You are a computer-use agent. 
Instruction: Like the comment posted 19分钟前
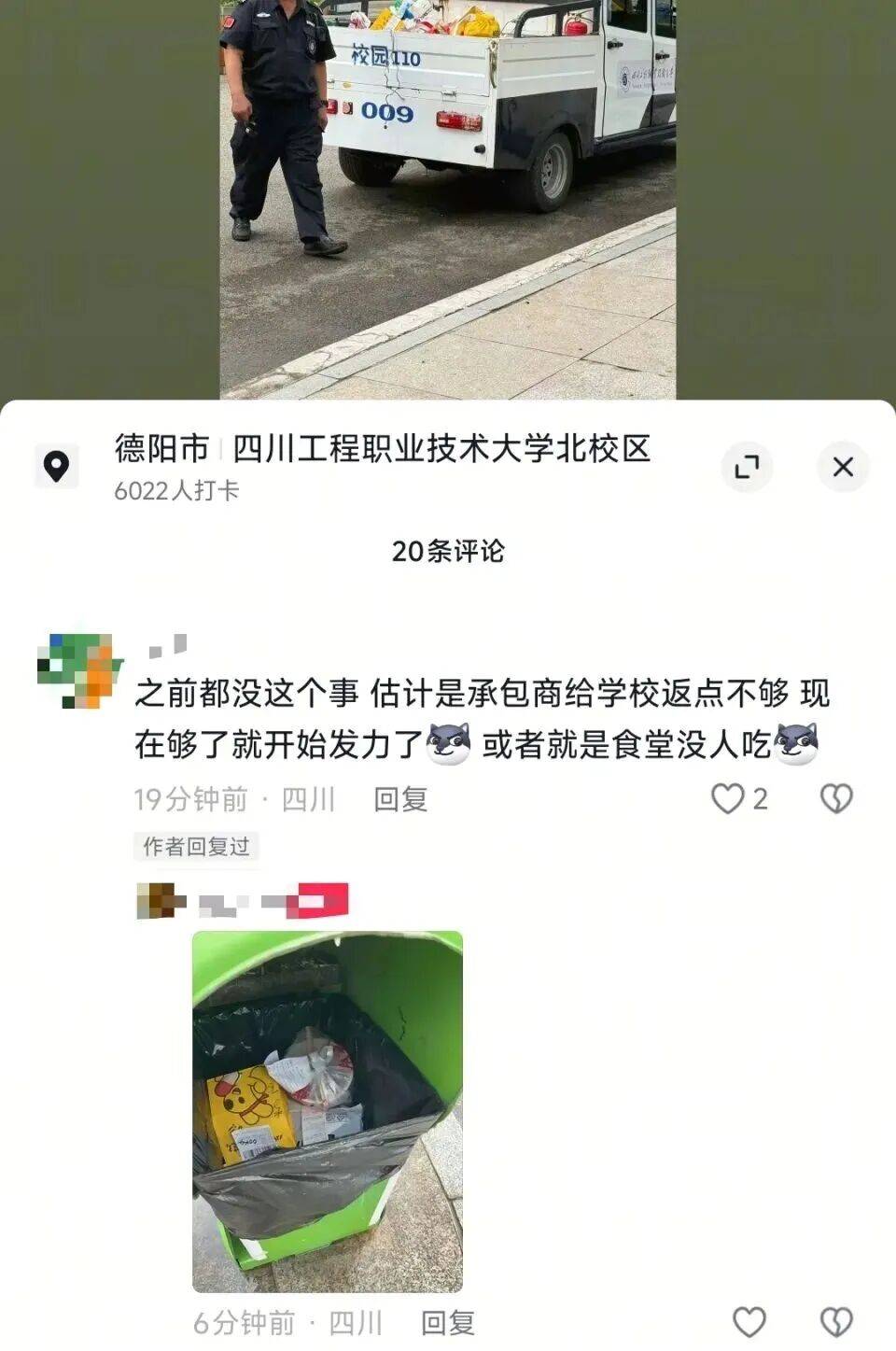[728, 798]
